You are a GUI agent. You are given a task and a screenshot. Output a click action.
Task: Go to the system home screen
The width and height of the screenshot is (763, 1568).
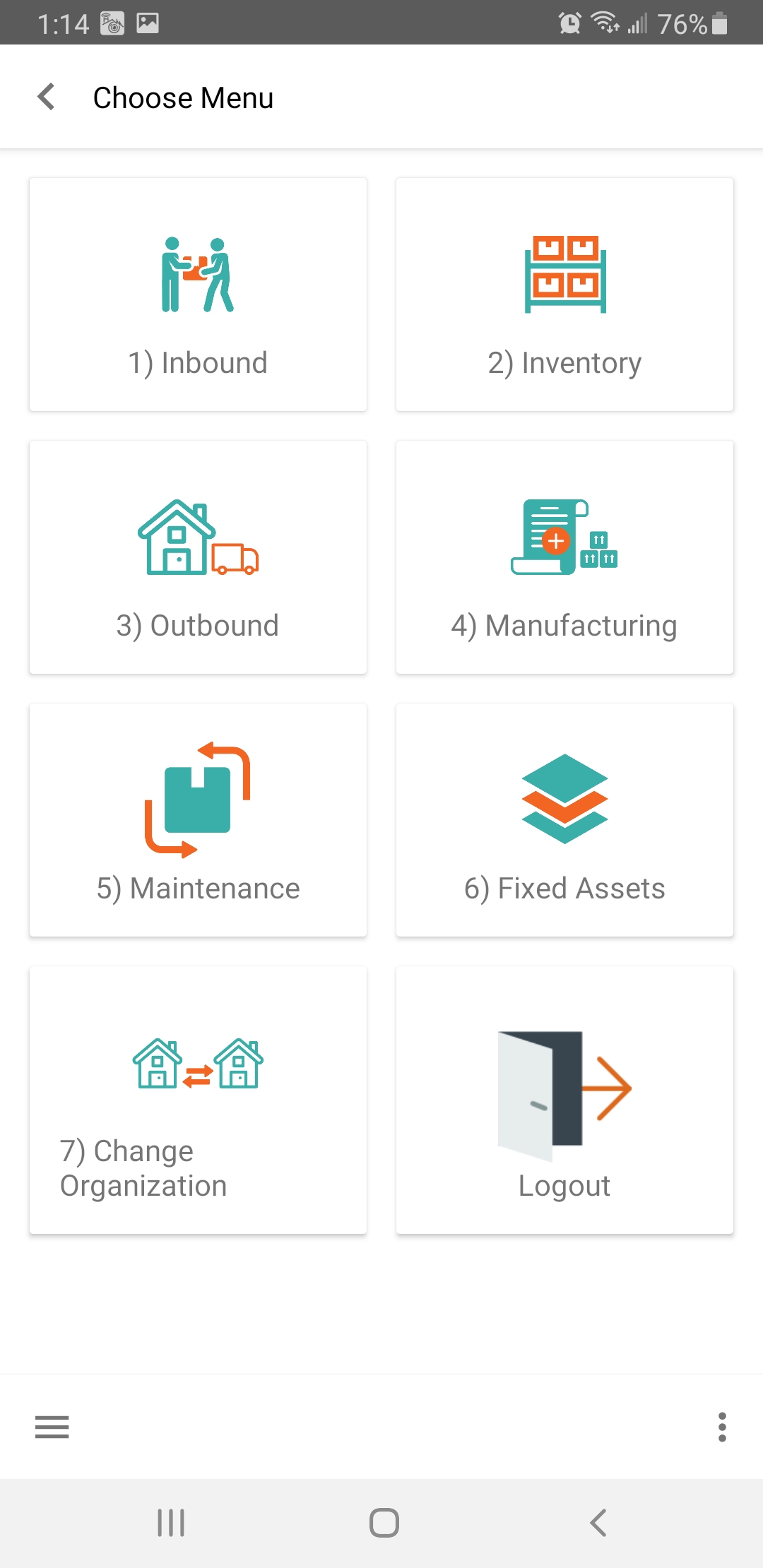(x=384, y=1523)
